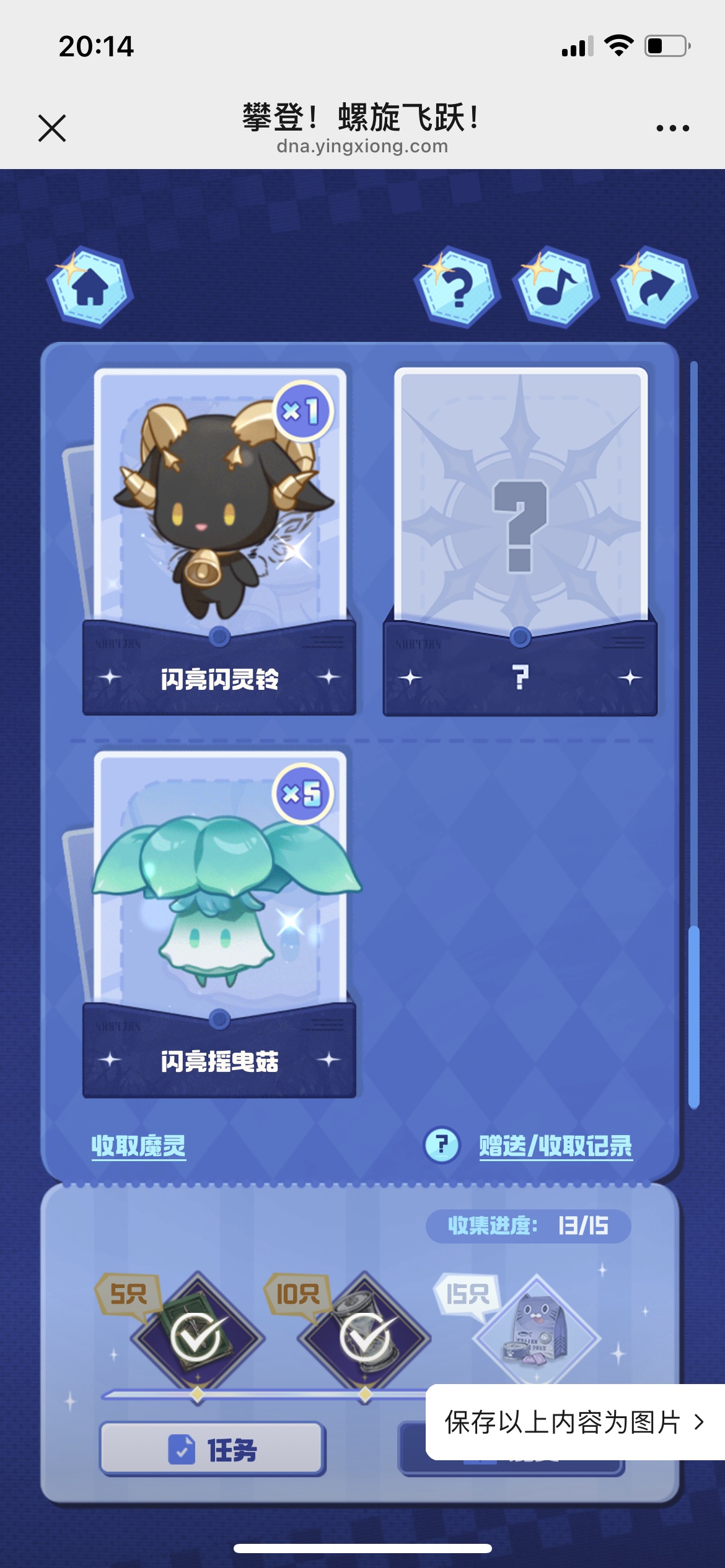Tap the 收取魔灵 link

tap(139, 1146)
